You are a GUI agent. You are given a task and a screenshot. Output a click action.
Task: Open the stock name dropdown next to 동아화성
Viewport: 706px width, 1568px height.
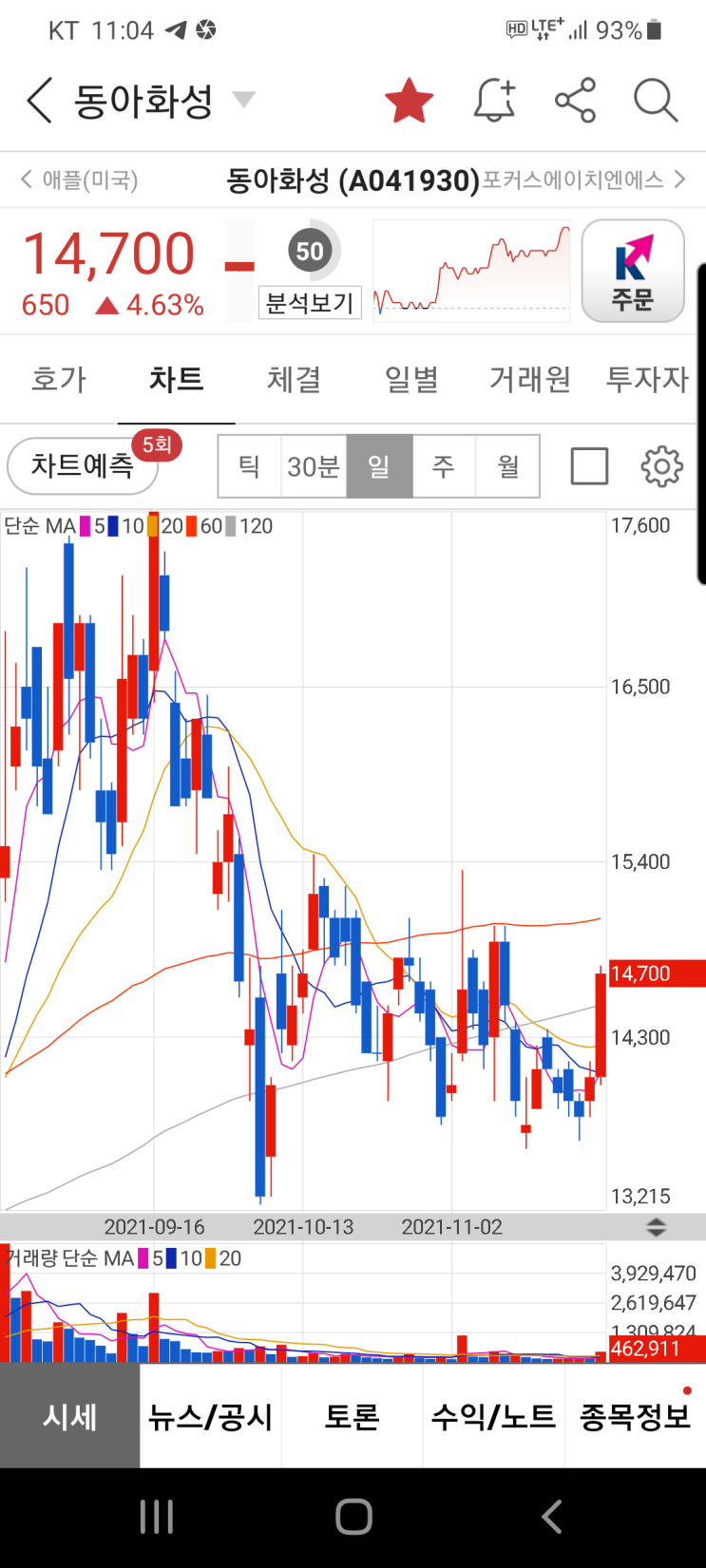click(244, 100)
